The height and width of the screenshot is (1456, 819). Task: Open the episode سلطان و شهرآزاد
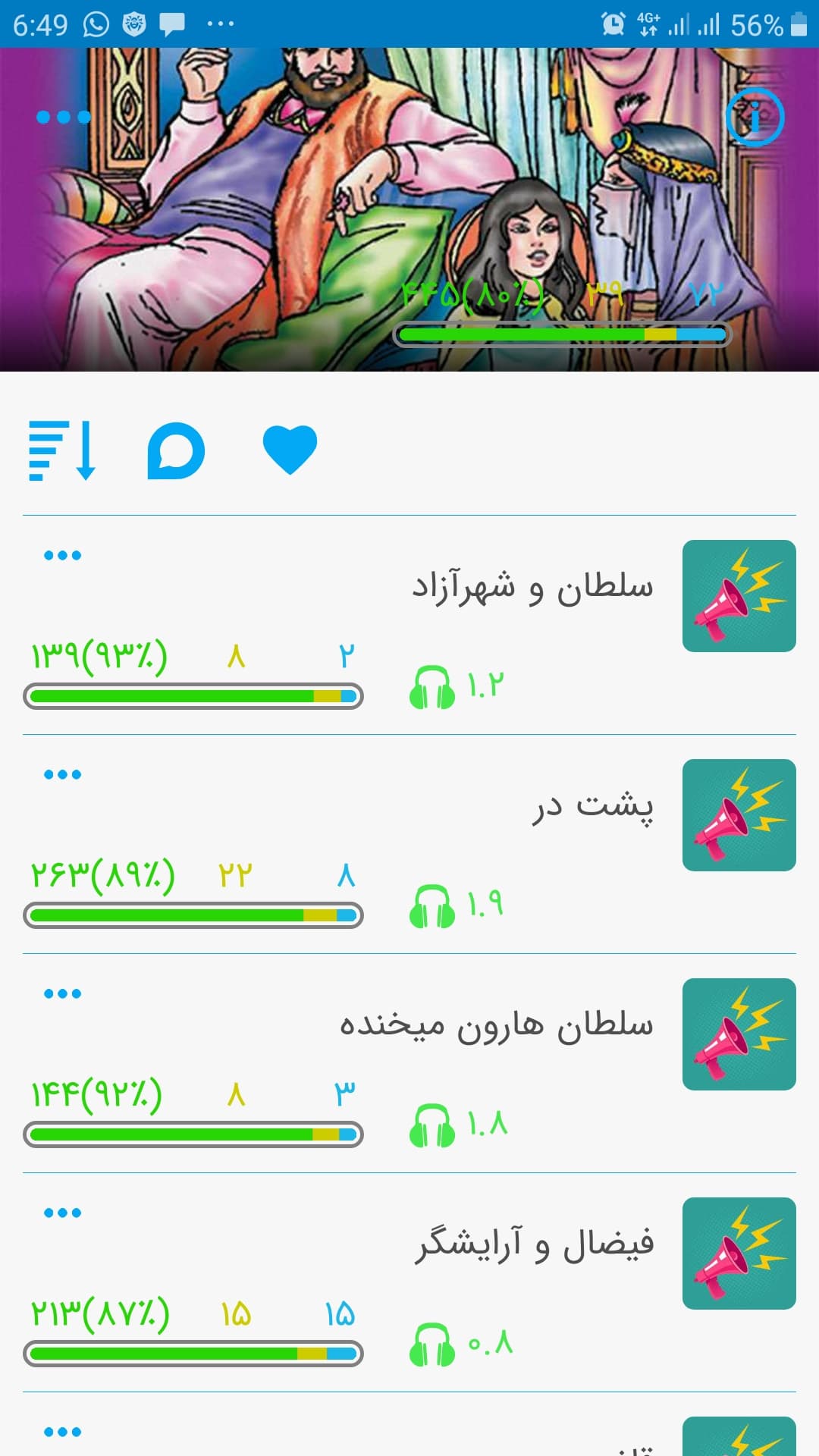[x=409, y=626]
